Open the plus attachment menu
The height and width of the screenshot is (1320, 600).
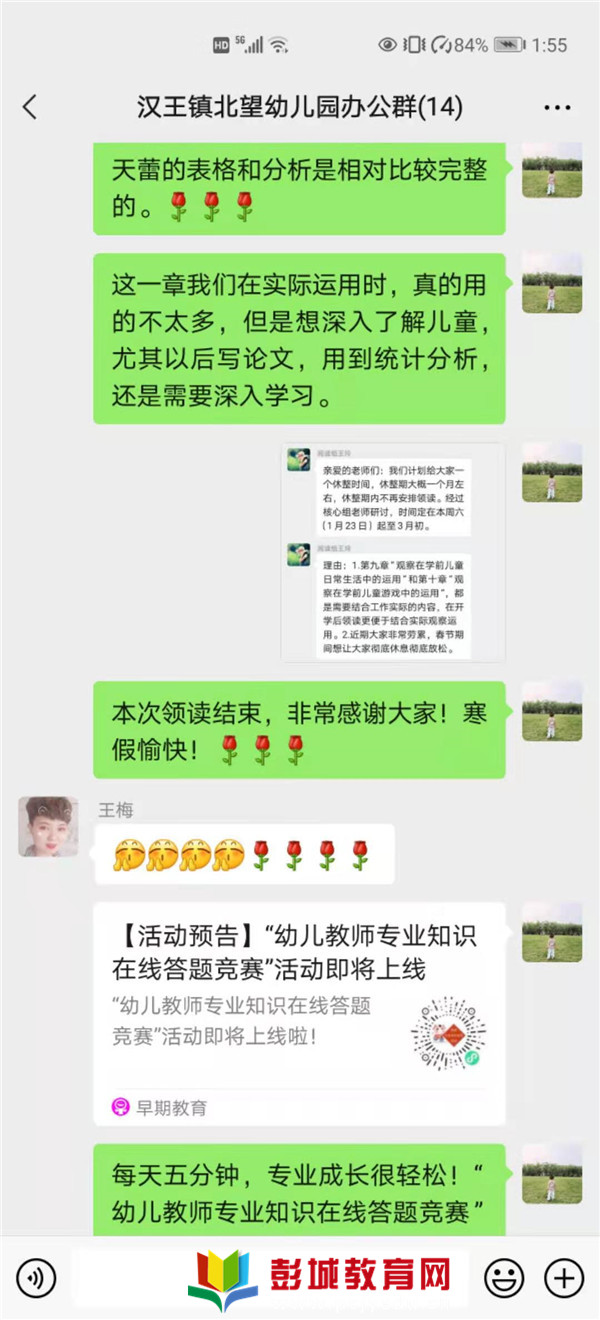(563, 1277)
